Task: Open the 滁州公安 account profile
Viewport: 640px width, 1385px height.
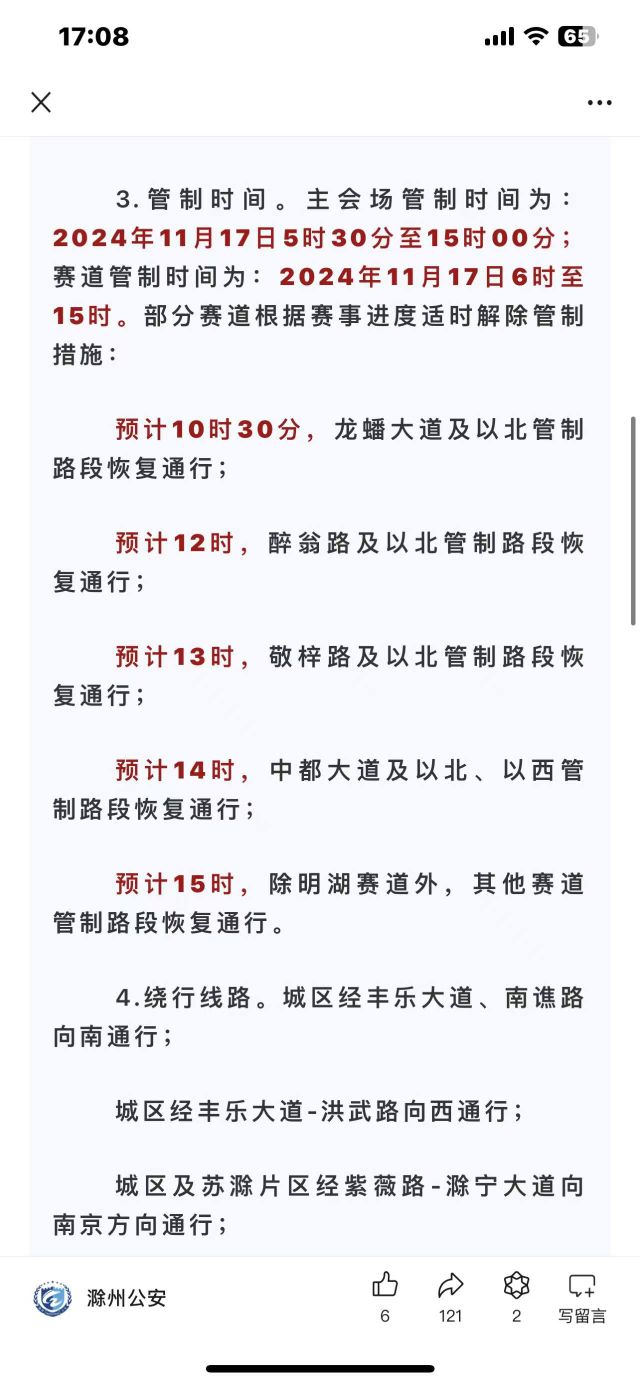Action: coord(100,1298)
